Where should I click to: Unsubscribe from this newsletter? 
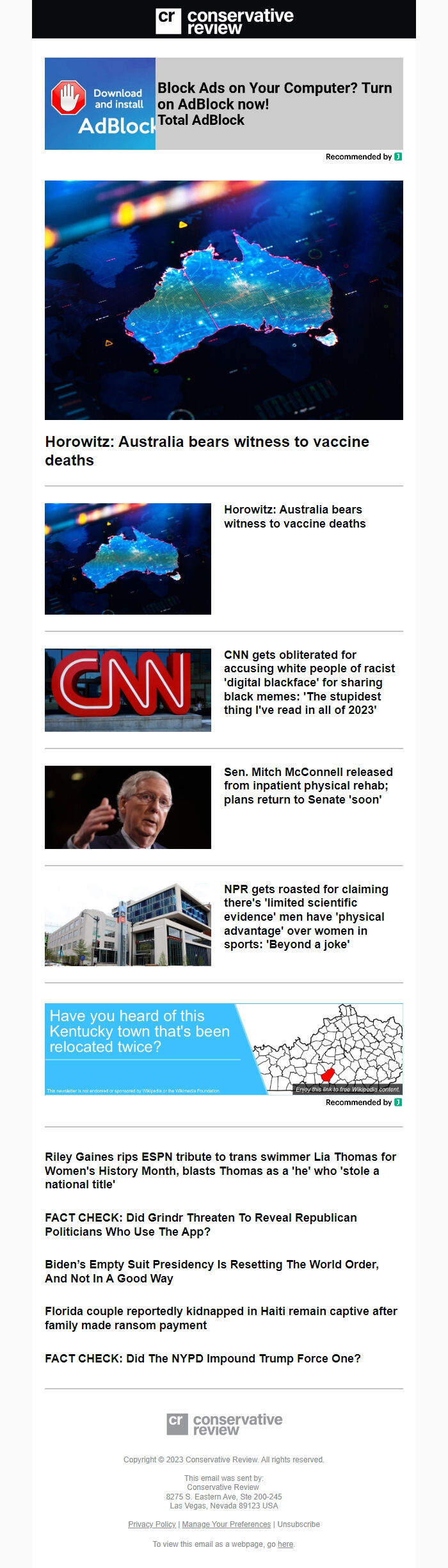pyautogui.click(x=298, y=1524)
